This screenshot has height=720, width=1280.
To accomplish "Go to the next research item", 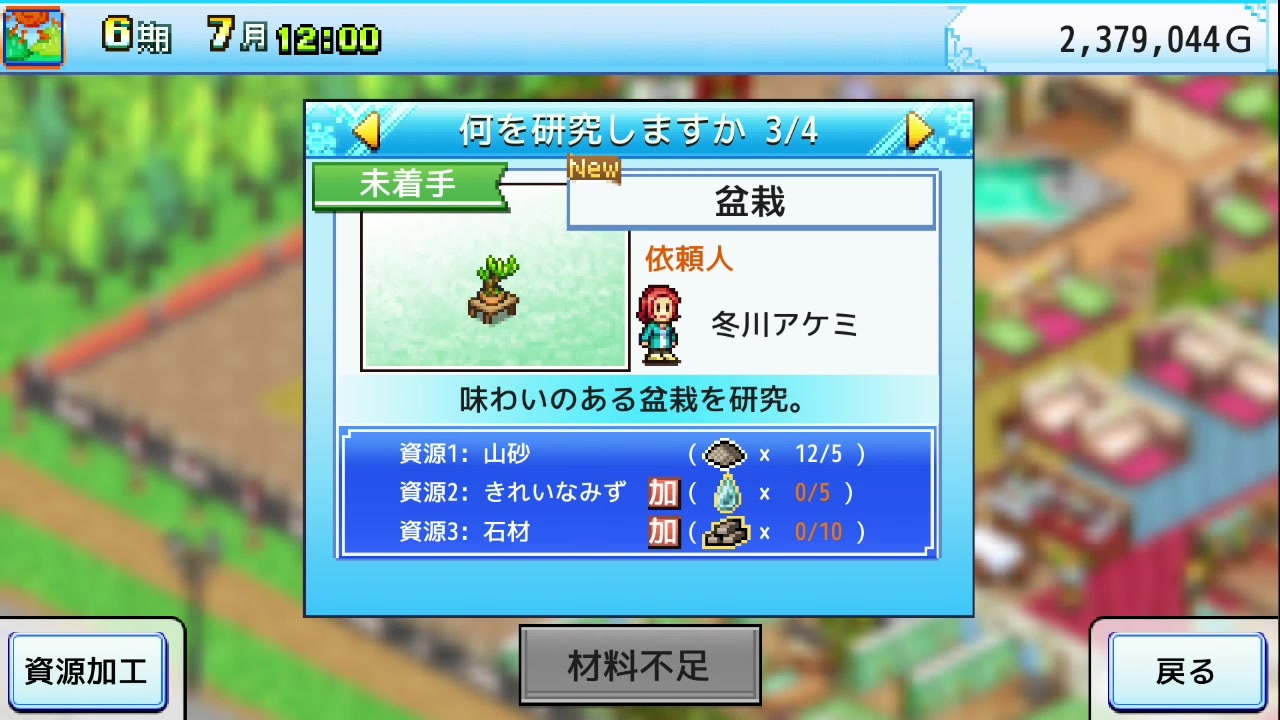I will 918,131.
